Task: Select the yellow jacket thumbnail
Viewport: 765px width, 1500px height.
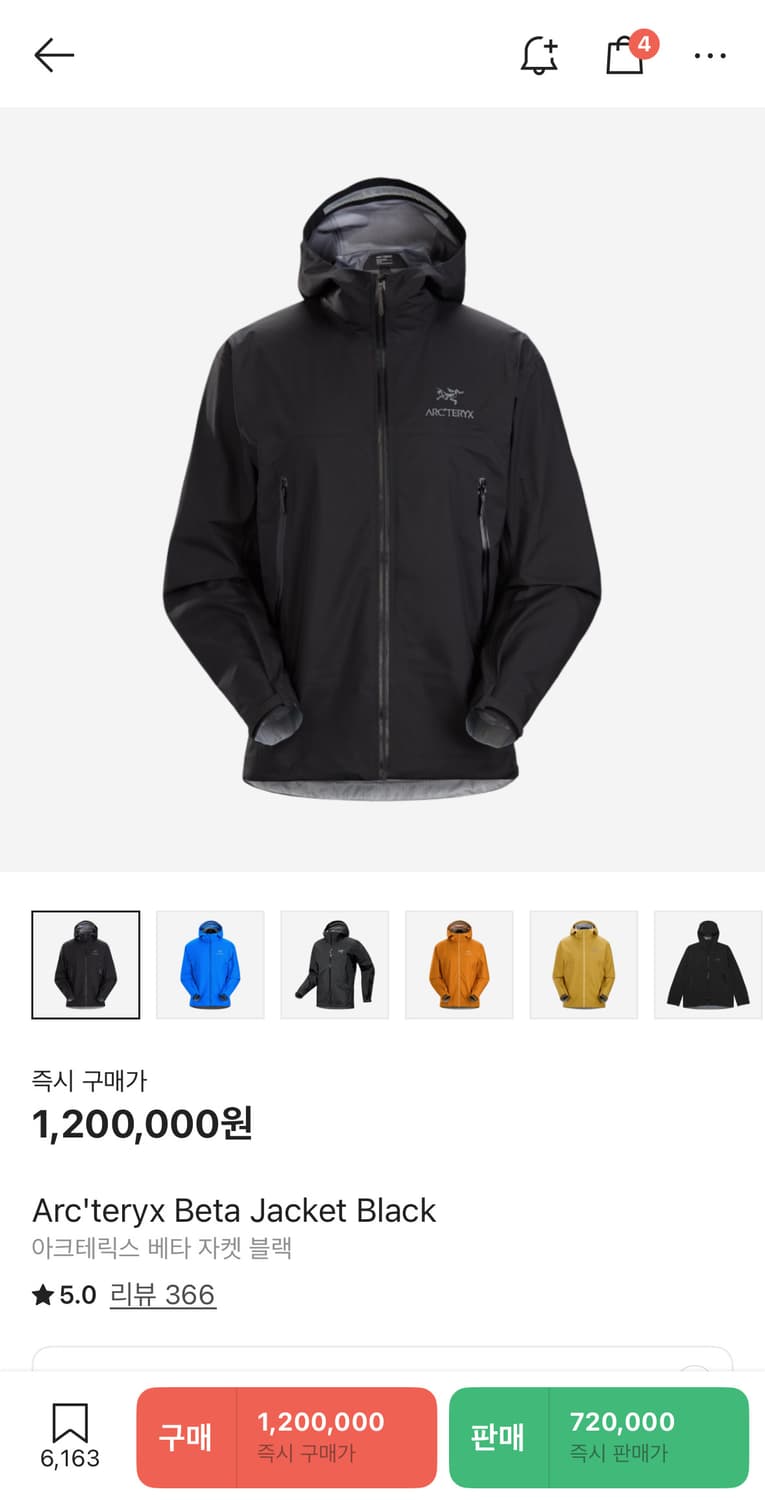Action: click(583, 965)
